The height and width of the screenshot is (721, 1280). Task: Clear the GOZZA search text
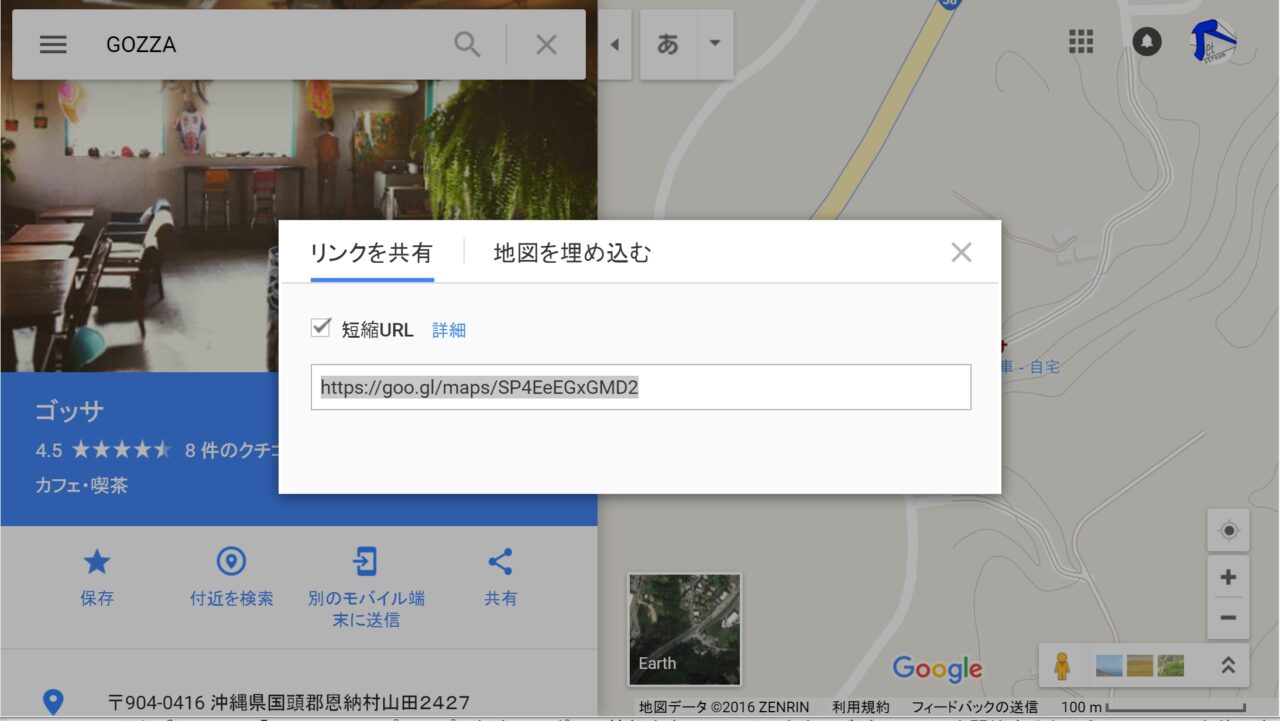[546, 45]
